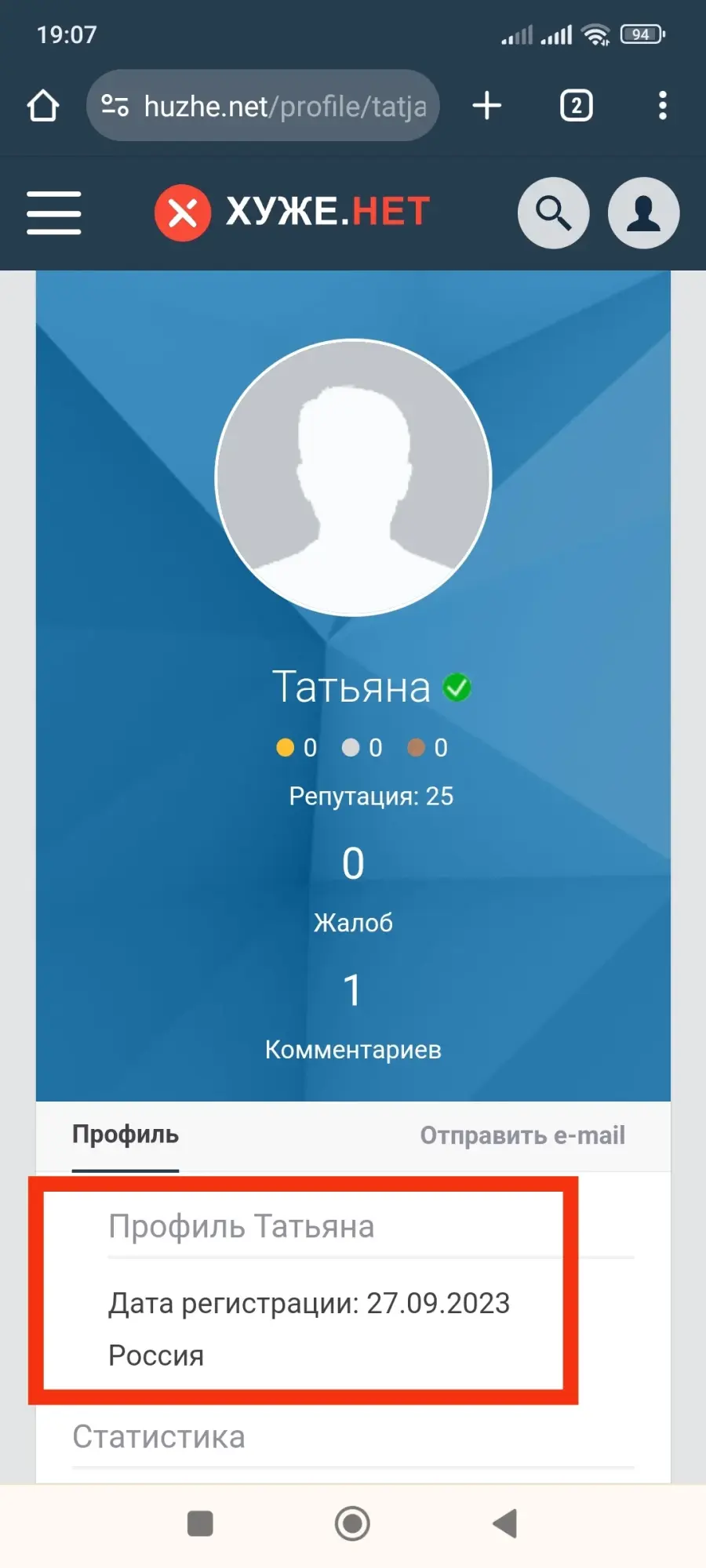Open the site hamburger menu
Viewport: 706px width, 1568px height.
click(54, 212)
